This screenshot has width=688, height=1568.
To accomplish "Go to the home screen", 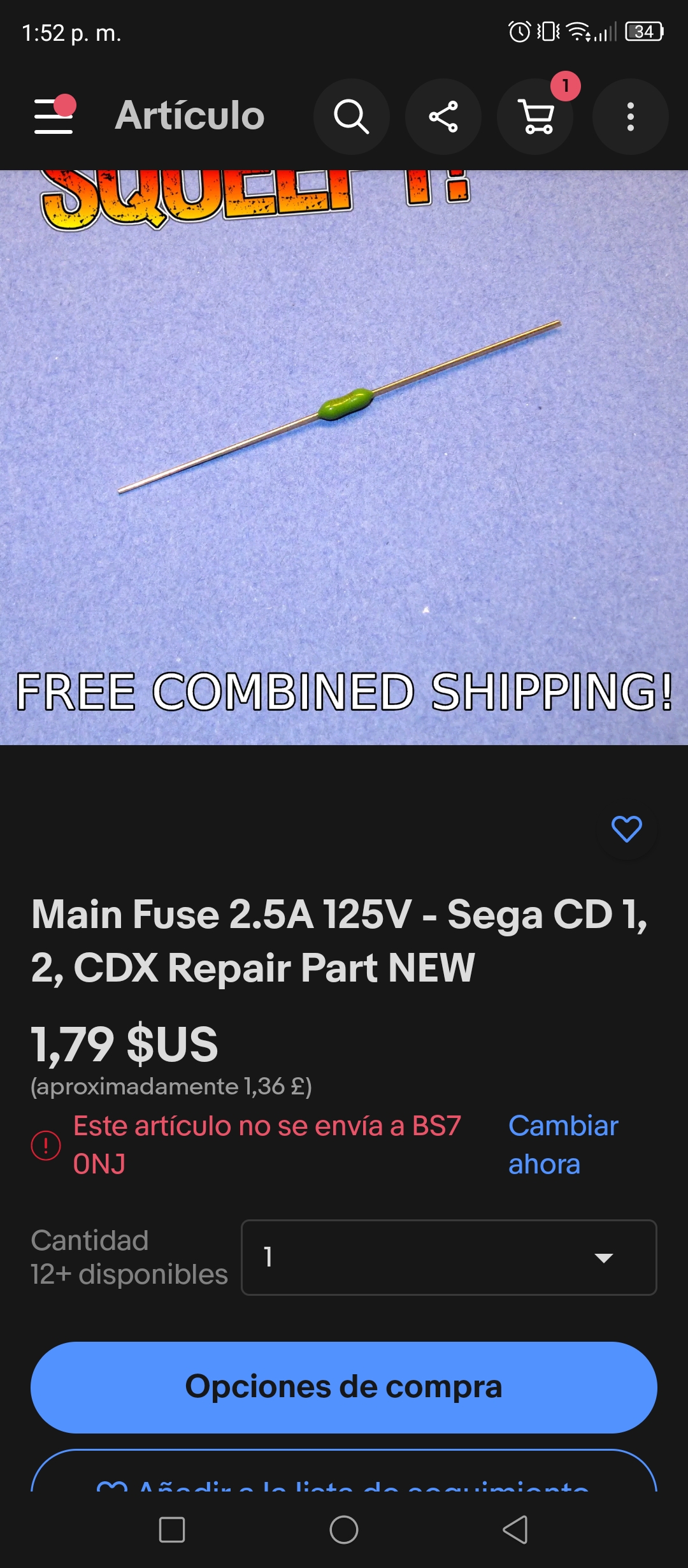I will point(344,1529).
